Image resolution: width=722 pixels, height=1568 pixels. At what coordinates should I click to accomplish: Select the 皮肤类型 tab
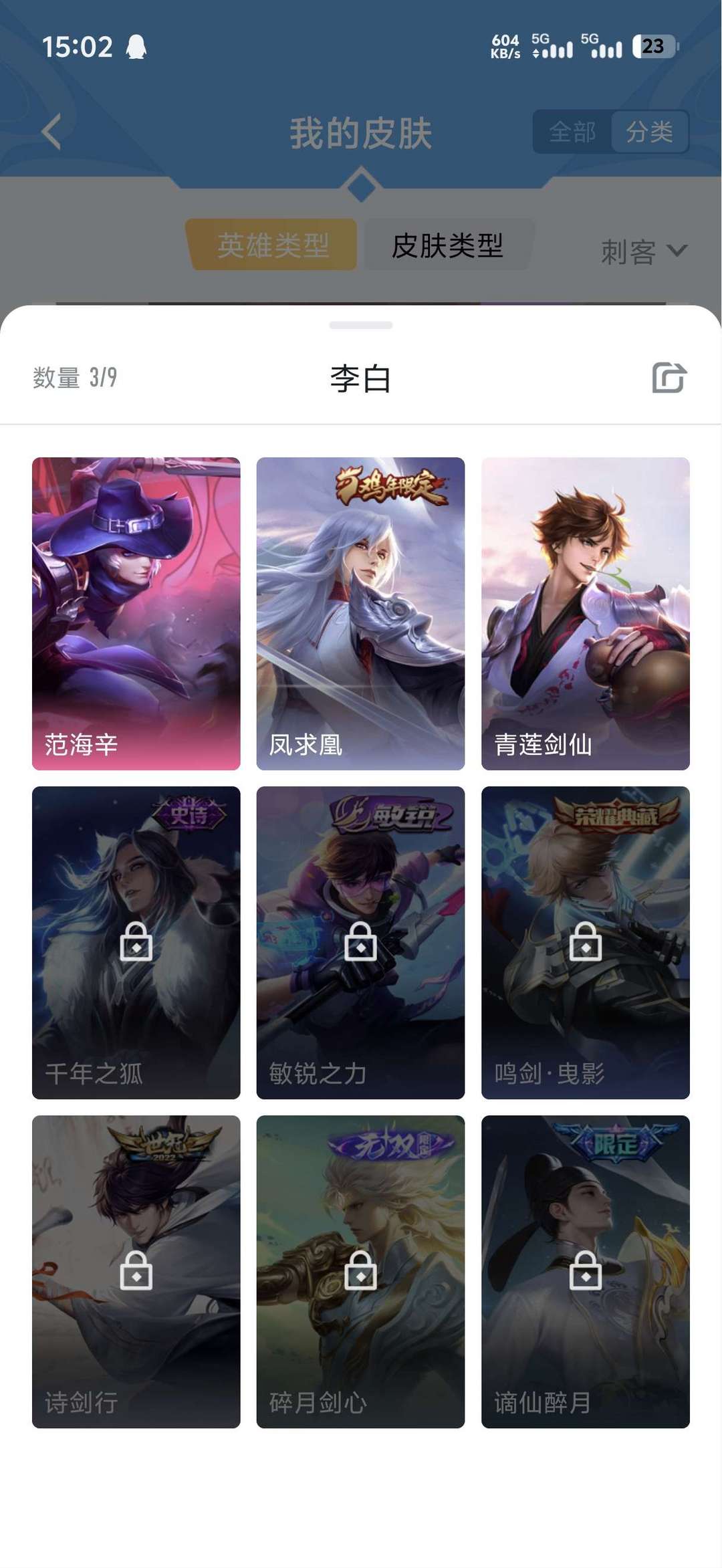447,245
